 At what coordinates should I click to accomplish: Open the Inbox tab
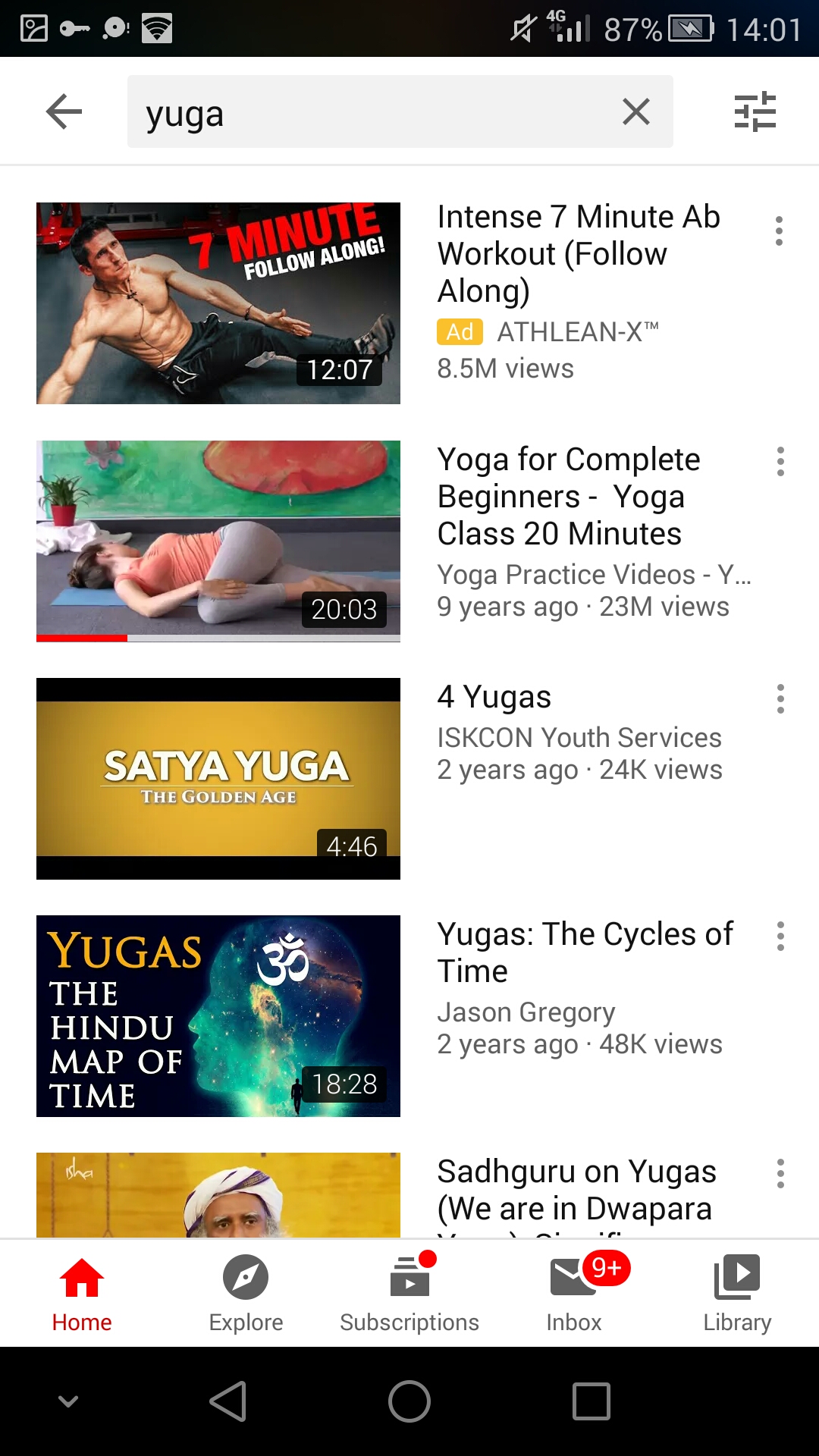pyautogui.click(x=574, y=1293)
